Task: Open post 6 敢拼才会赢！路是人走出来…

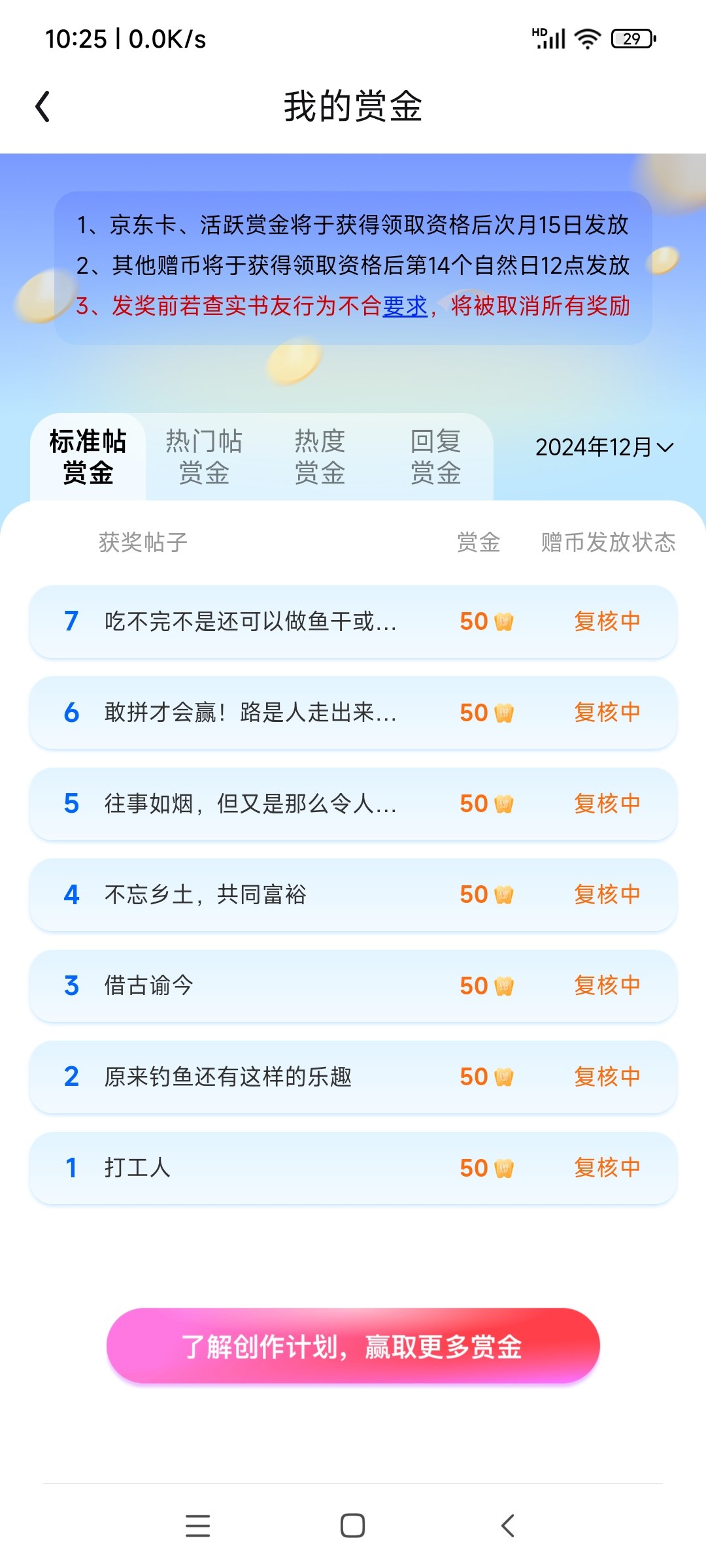Action: click(353, 712)
